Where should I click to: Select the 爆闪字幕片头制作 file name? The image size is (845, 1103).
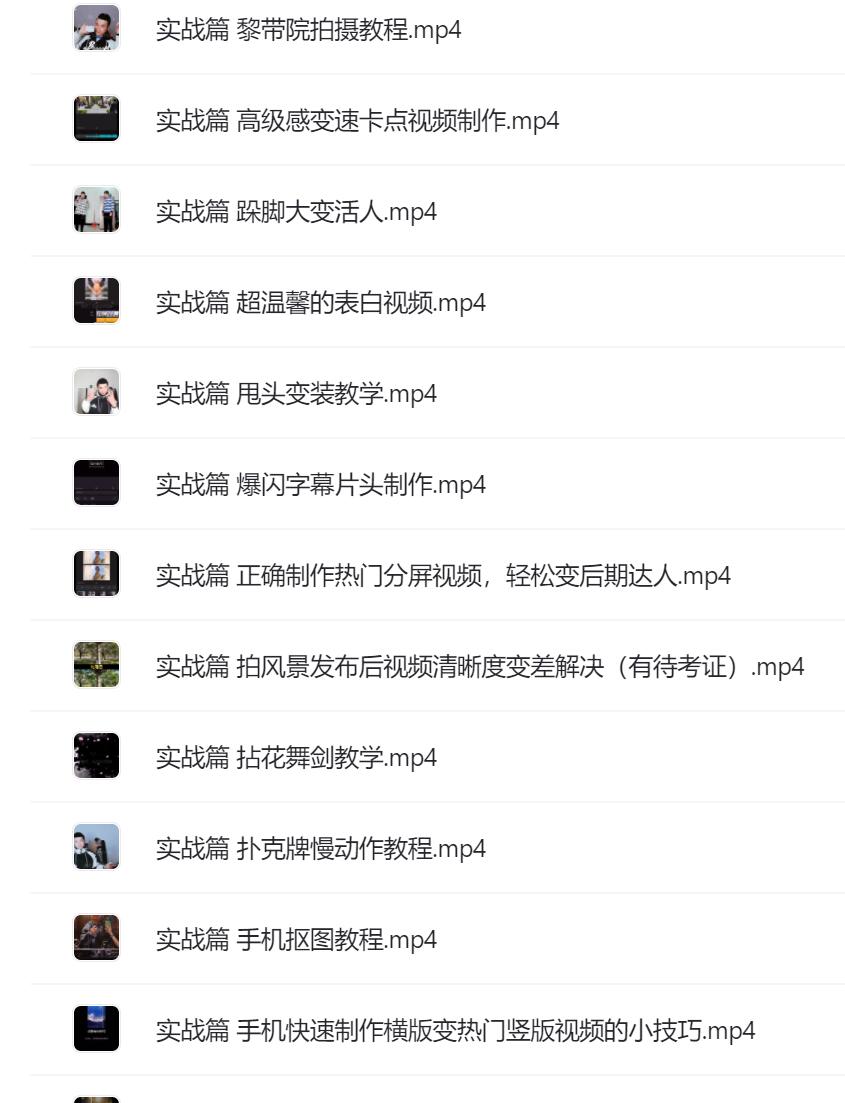(x=296, y=484)
